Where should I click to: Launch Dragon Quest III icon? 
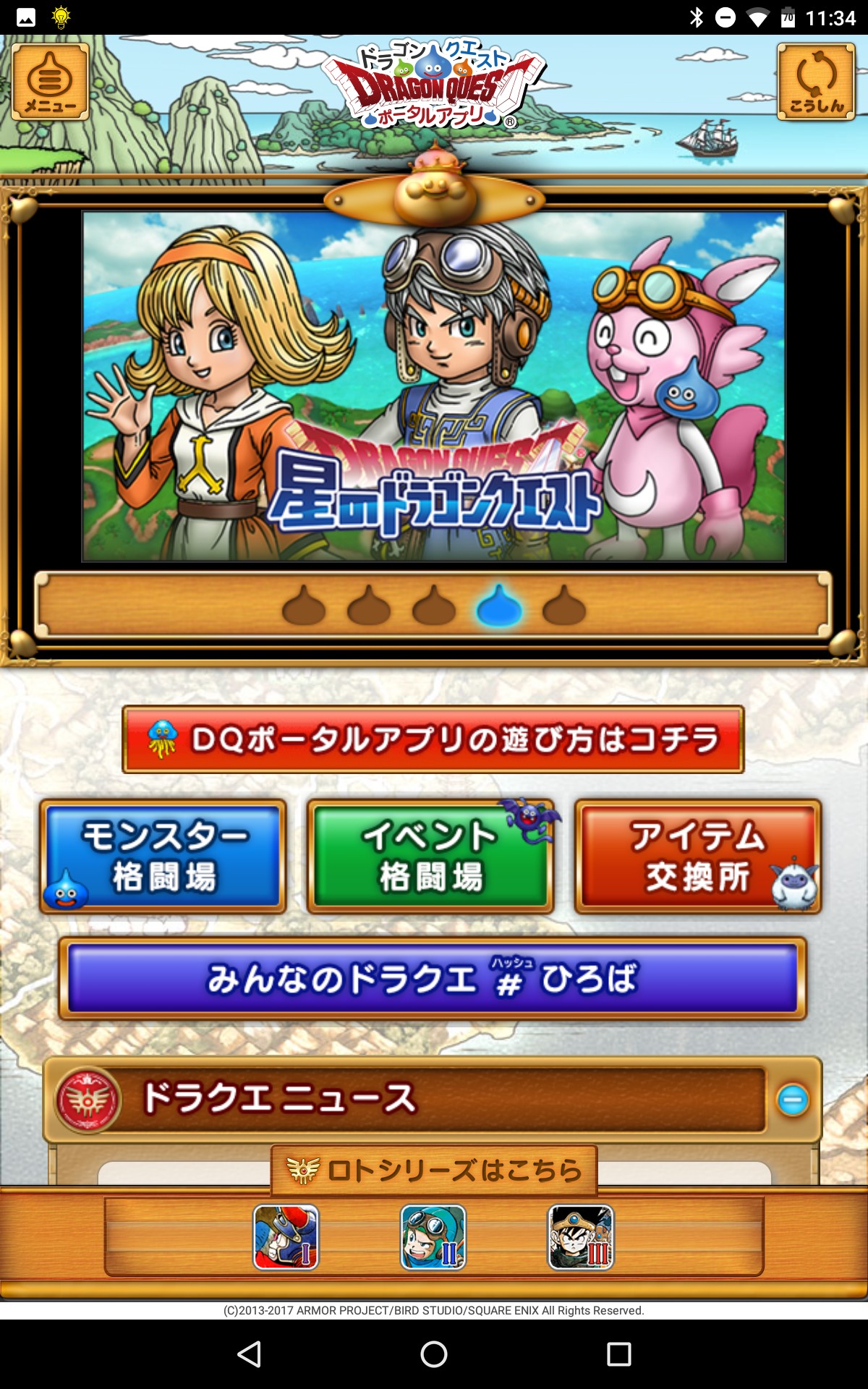point(581,1237)
